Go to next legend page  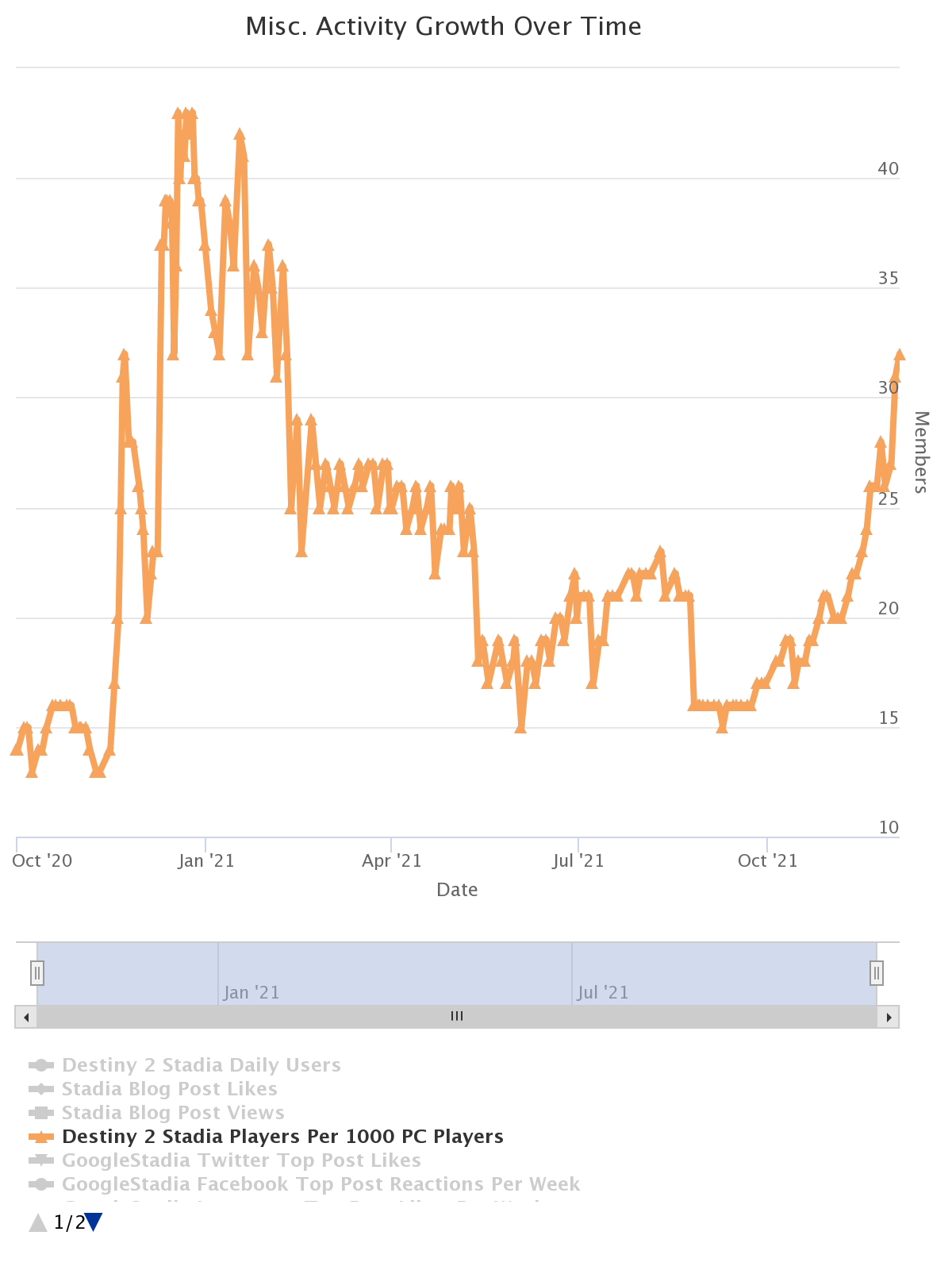click(94, 1222)
